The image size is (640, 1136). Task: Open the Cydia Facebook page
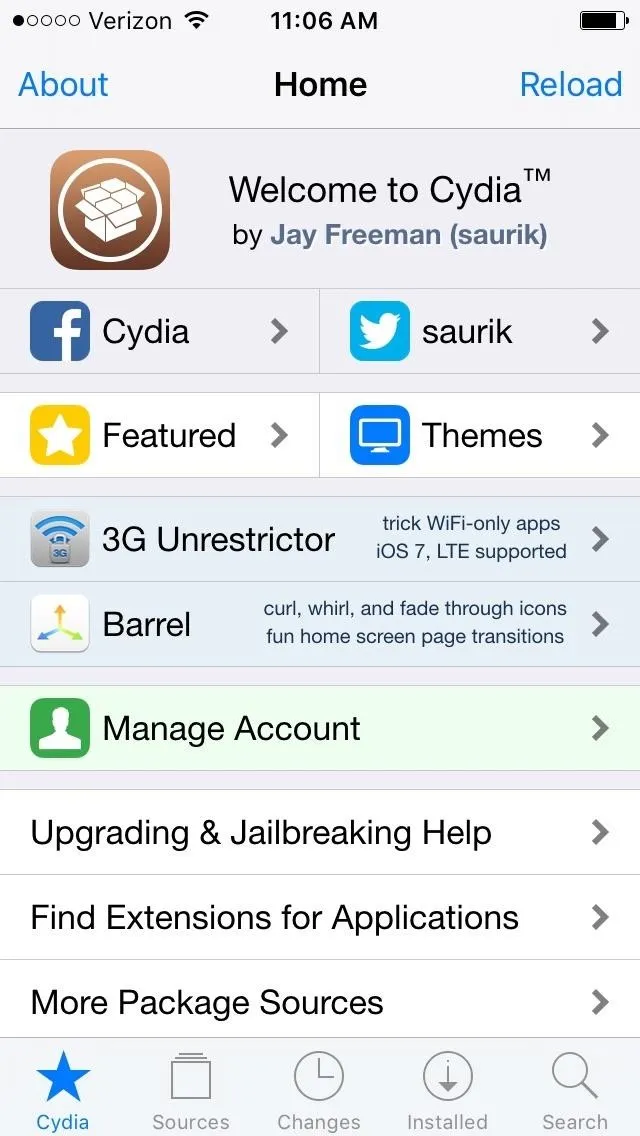pyautogui.click(x=159, y=332)
